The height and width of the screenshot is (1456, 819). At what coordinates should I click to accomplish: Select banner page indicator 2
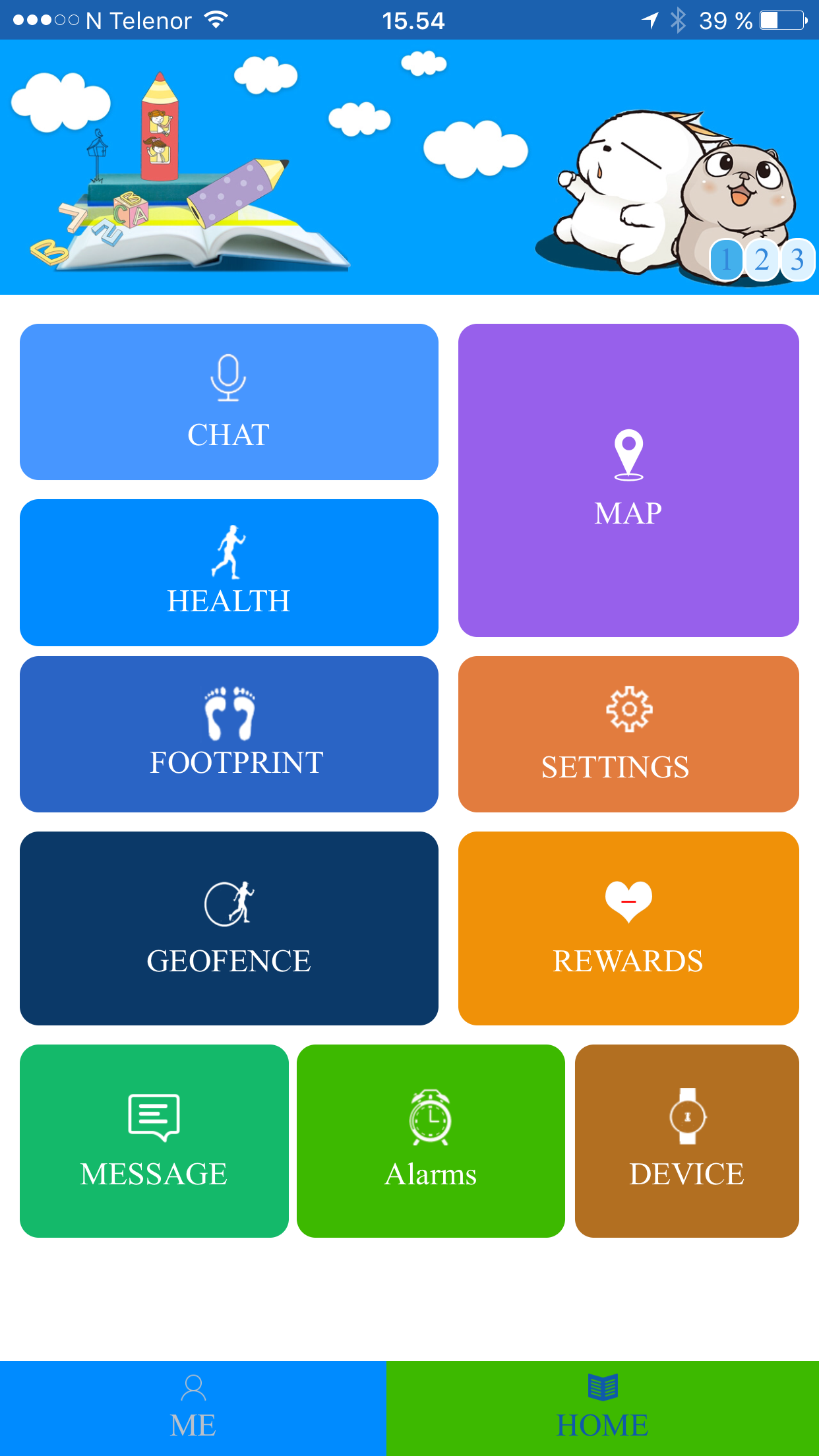tap(762, 260)
